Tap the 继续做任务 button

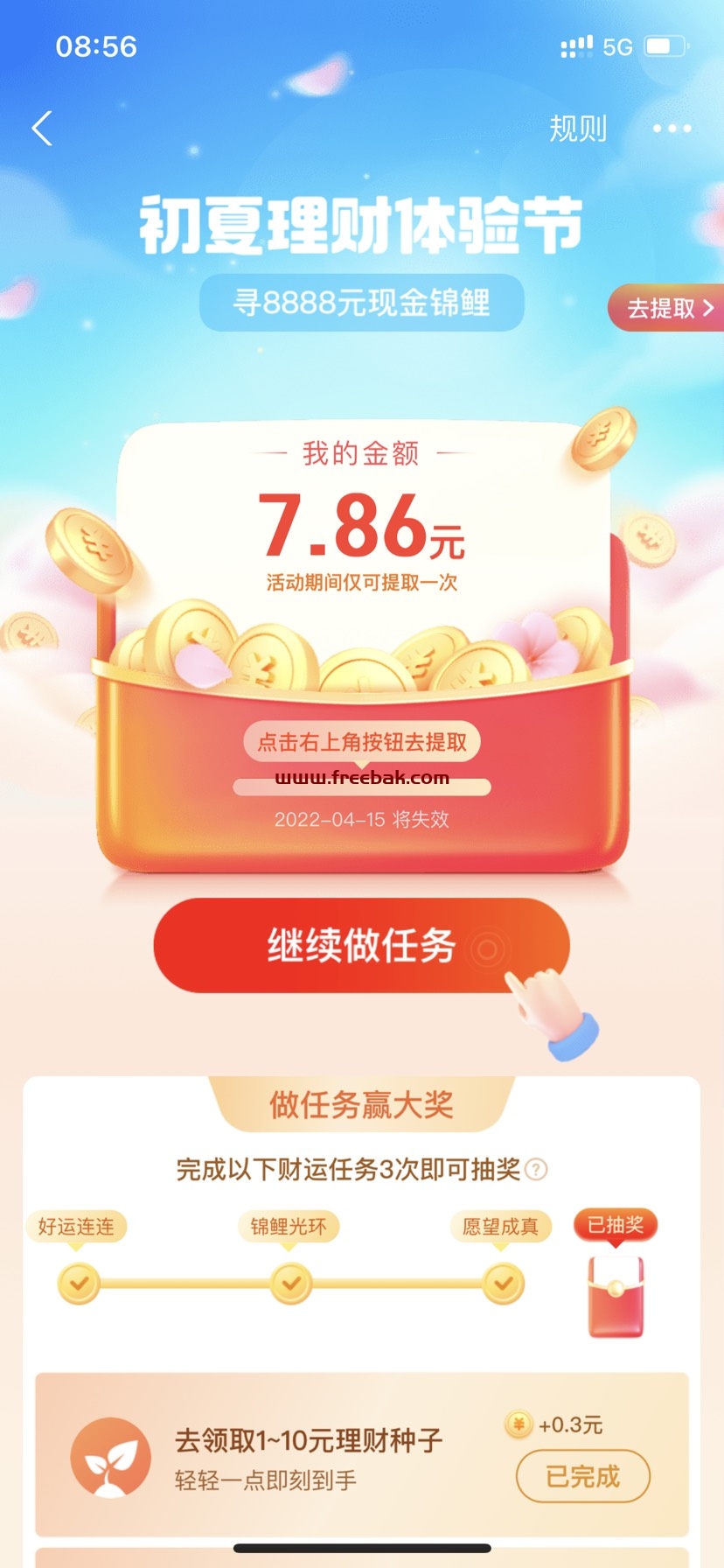click(x=361, y=946)
